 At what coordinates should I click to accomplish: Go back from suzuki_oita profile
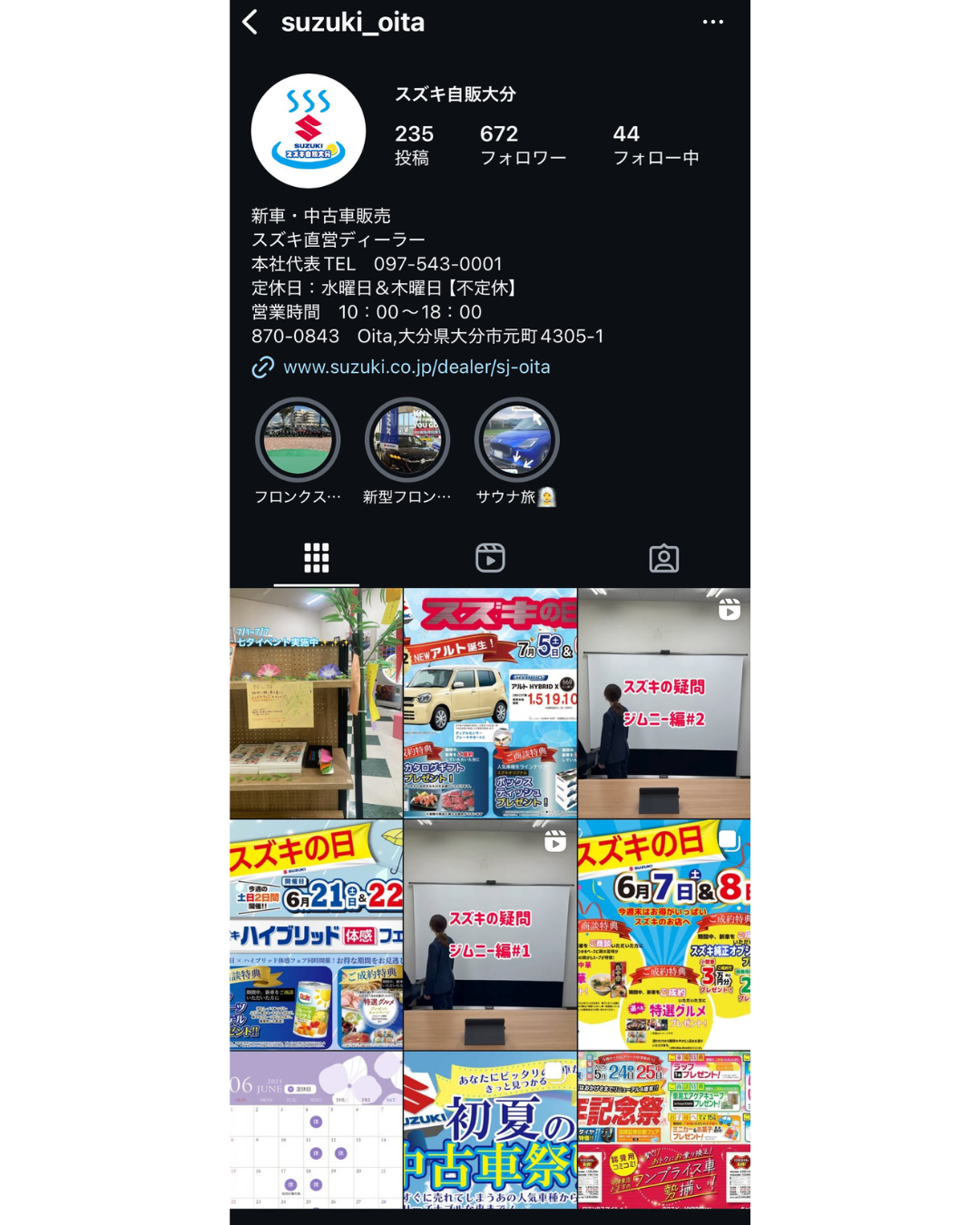point(250,22)
